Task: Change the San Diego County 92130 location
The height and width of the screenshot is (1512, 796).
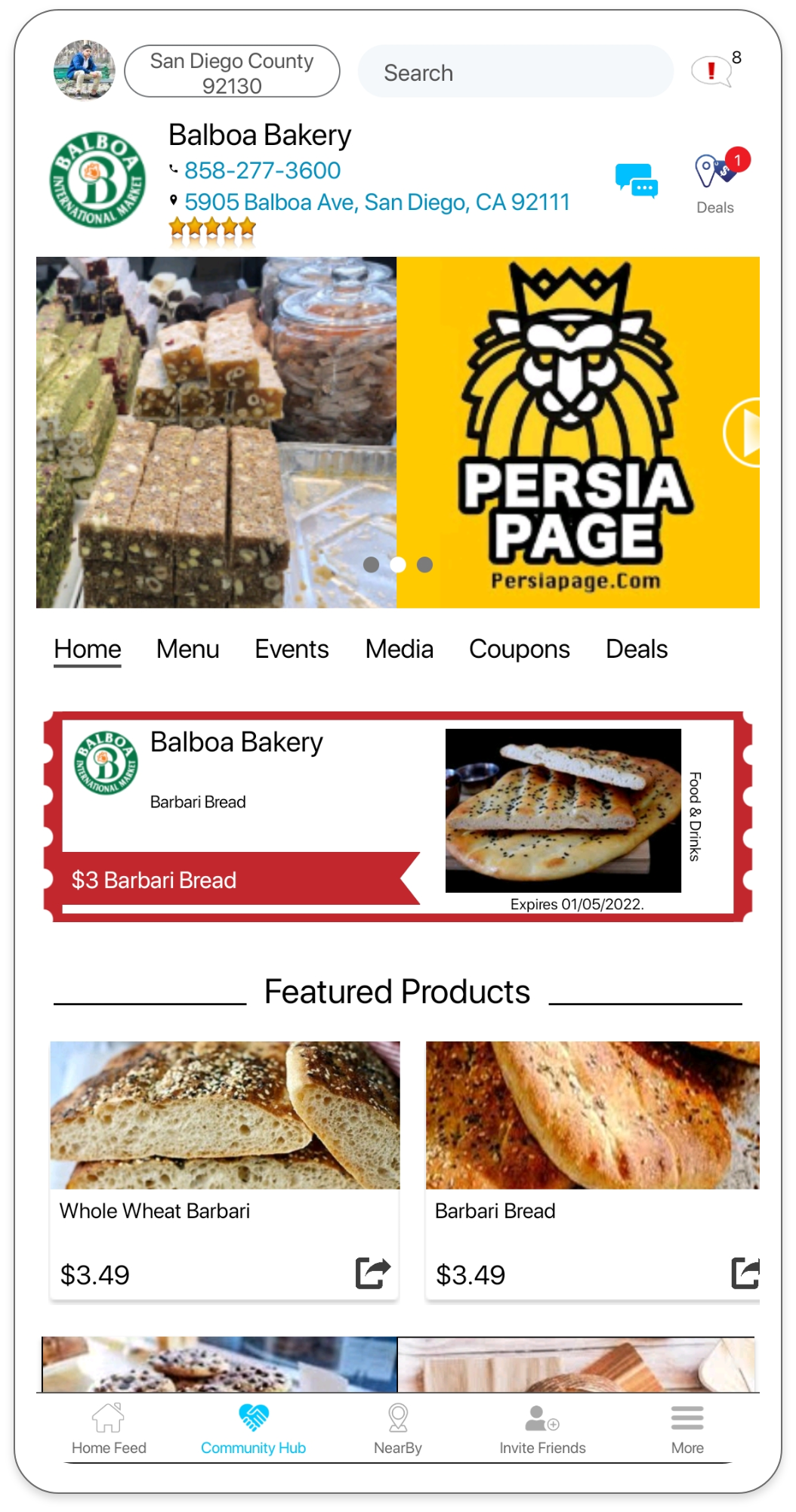Action: coord(232,72)
